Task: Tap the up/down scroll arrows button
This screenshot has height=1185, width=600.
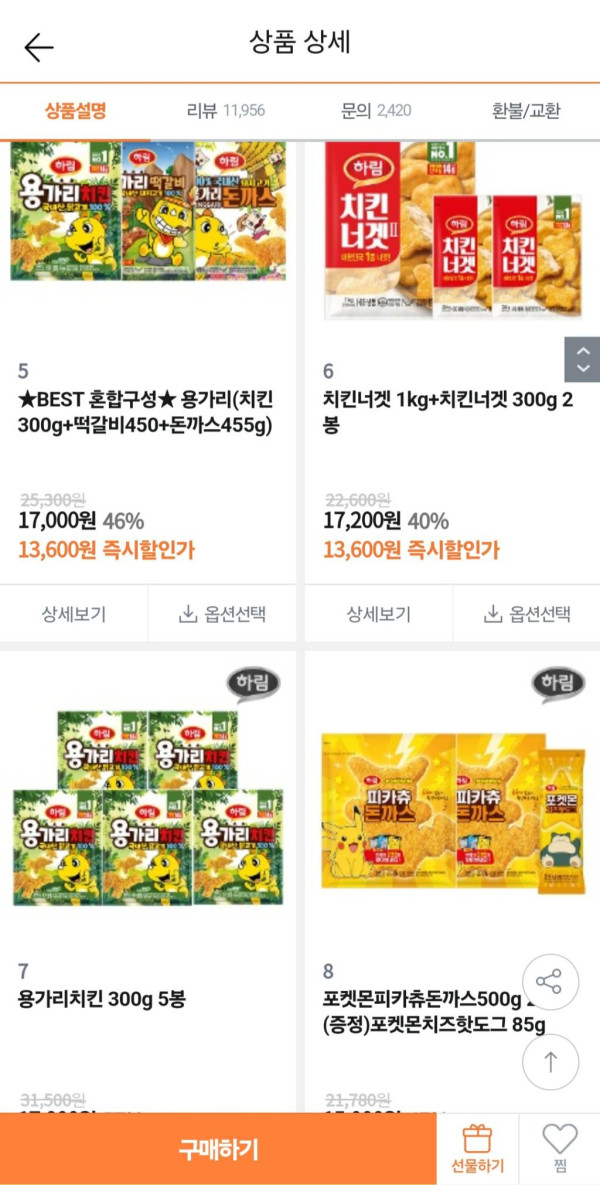Action: 582,360
